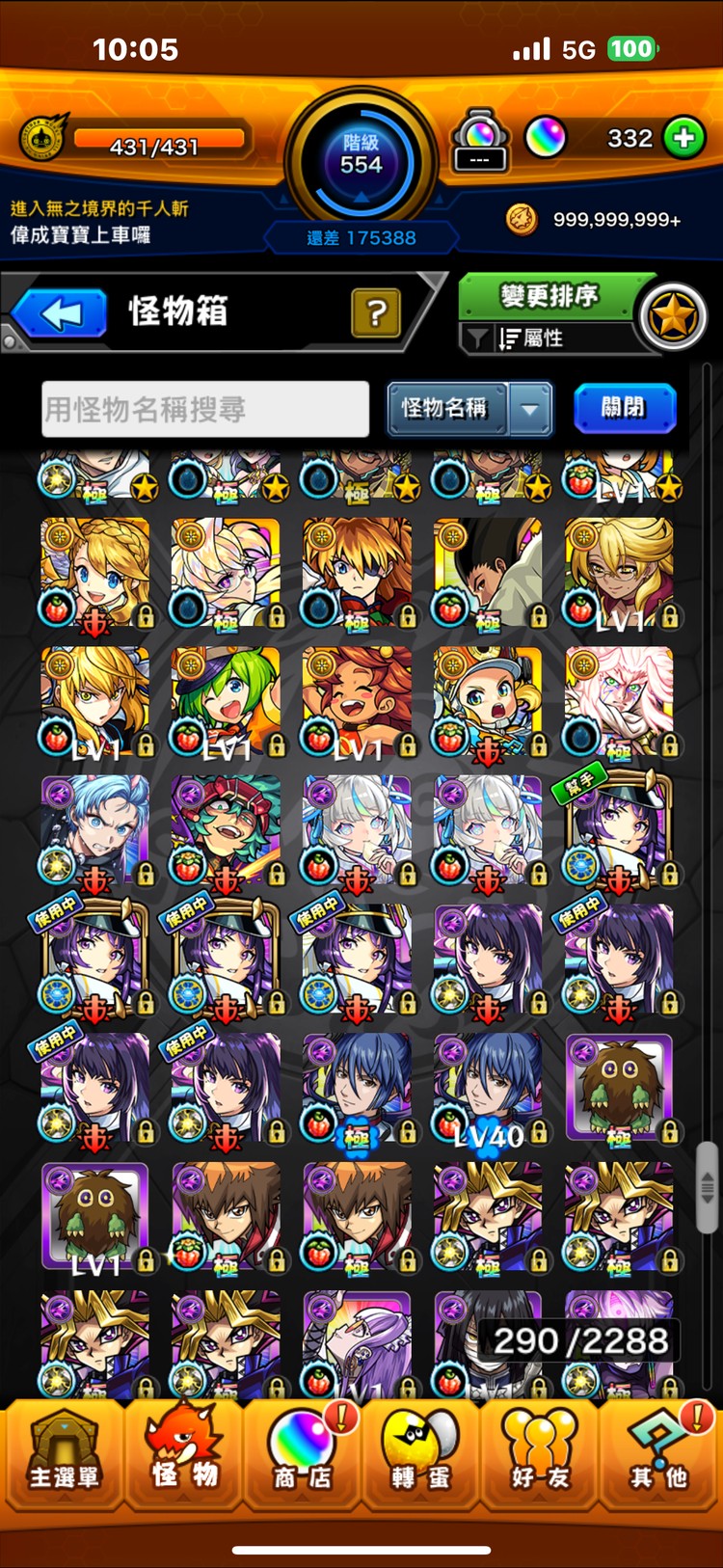723x1568 pixels.
Task: Tap the gold star favorites button
Action: click(x=672, y=317)
